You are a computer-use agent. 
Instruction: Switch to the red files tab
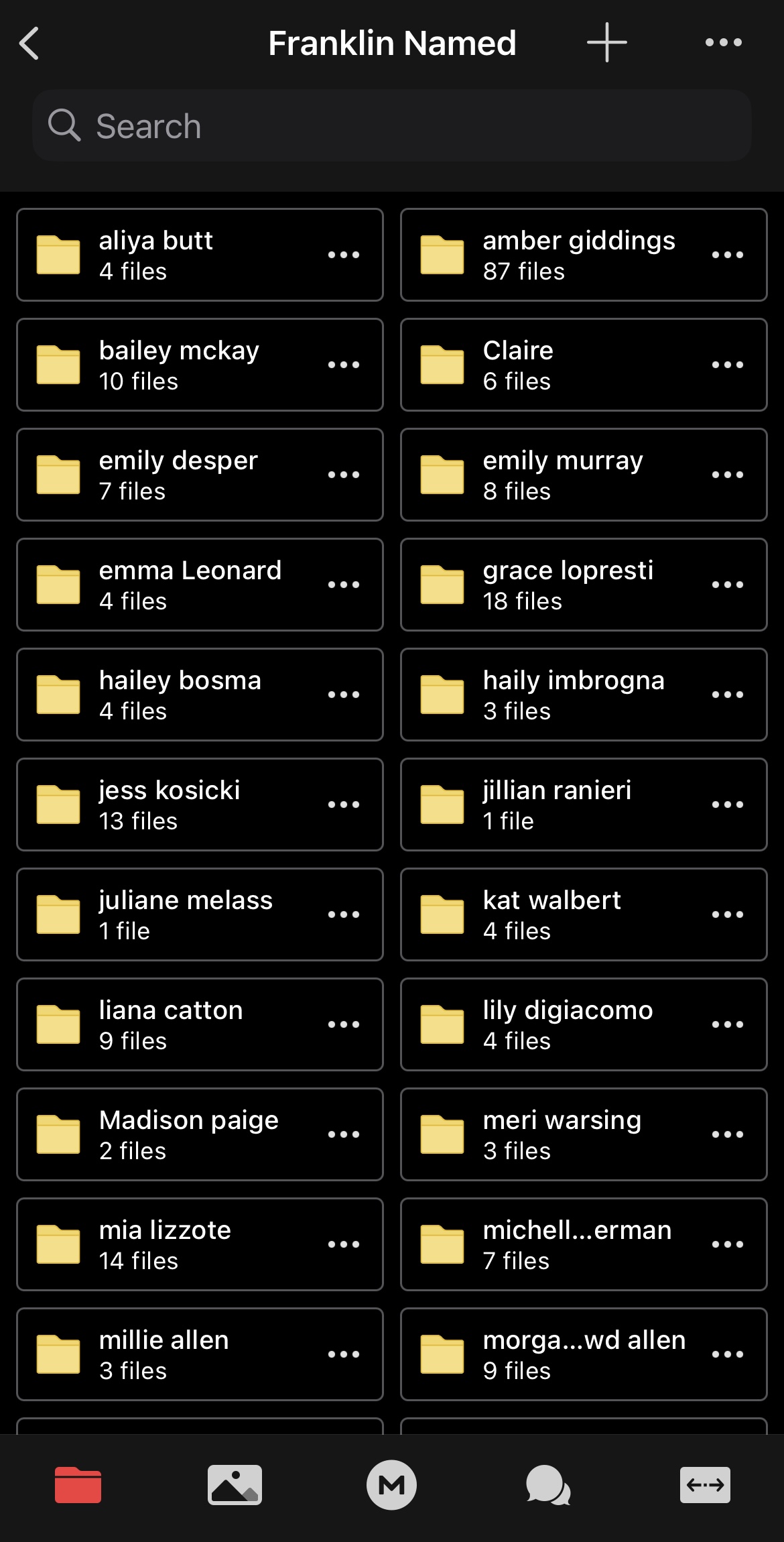click(x=78, y=1485)
